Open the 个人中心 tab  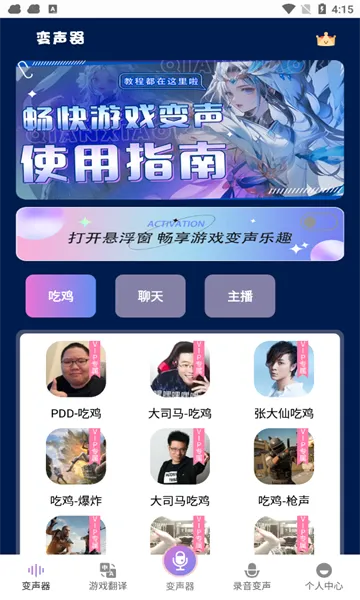324,577
